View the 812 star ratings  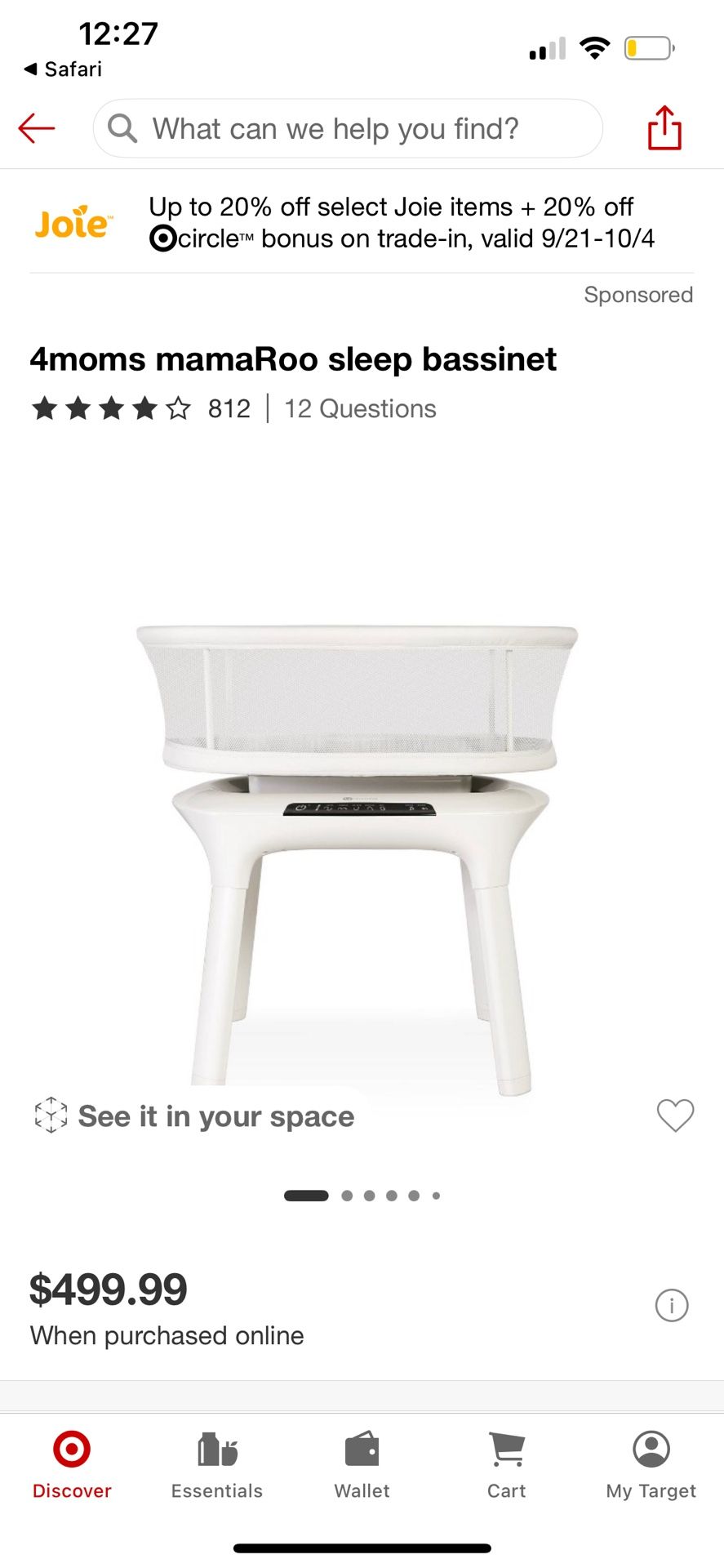140,408
